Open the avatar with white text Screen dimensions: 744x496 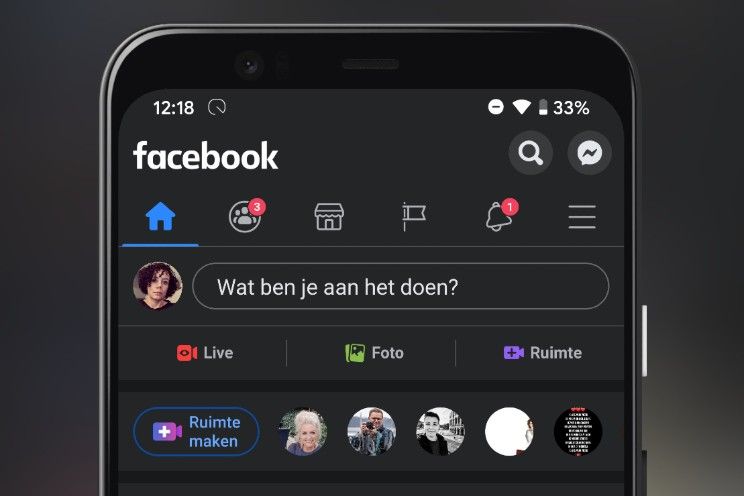(x=578, y=432)
